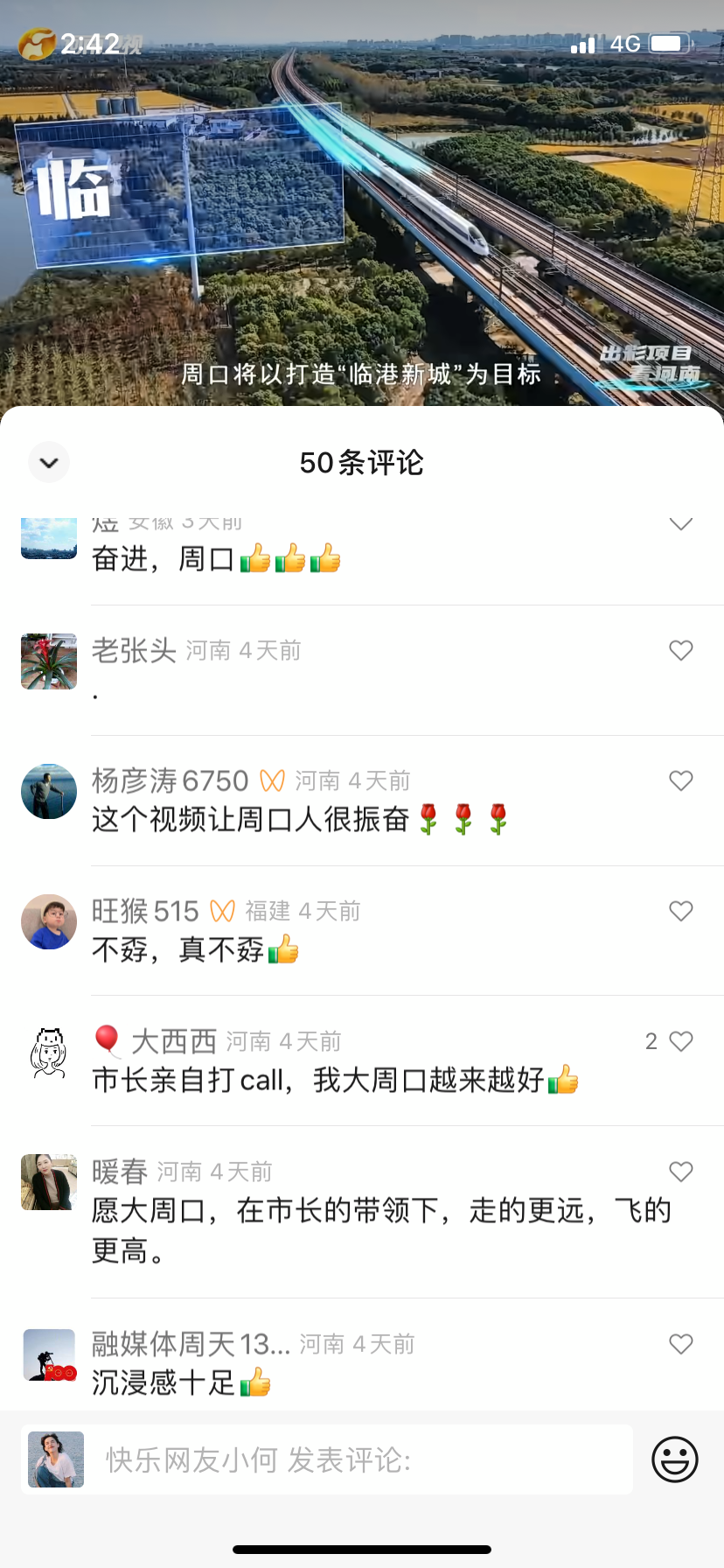Image resolution: width=724 pixels, height=1568 pixels.
Task: Like 大西西's comment about 市长
Action: pyautogui.click(x=680, y=1041)
